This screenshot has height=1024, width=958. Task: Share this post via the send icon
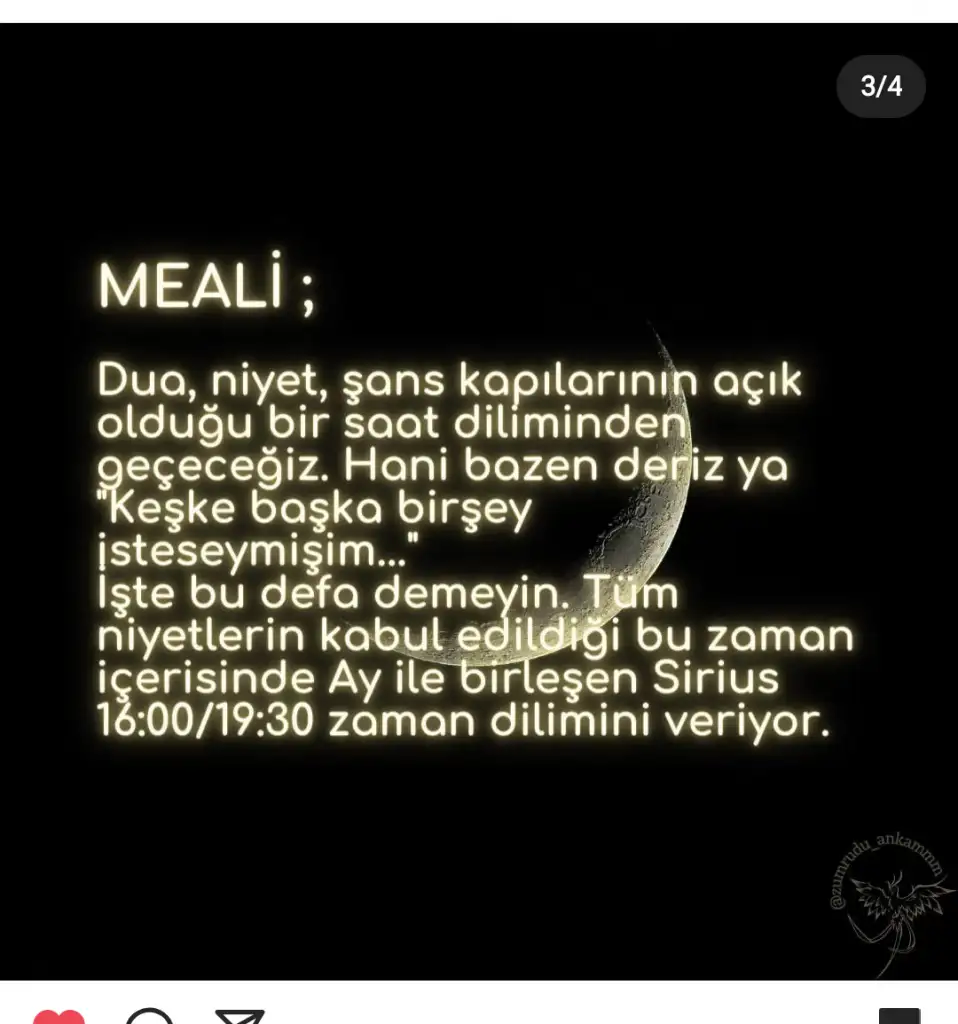coord(240,1017)
